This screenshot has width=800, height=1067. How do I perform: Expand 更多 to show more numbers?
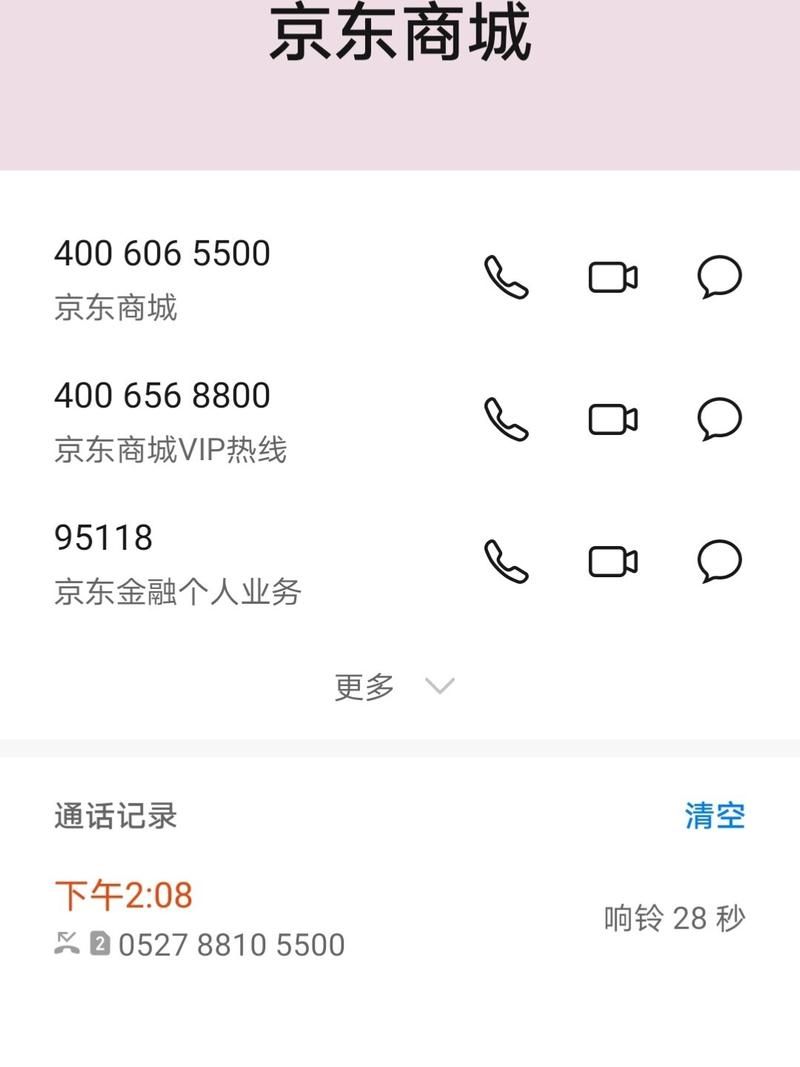click(x=394, y=686)
